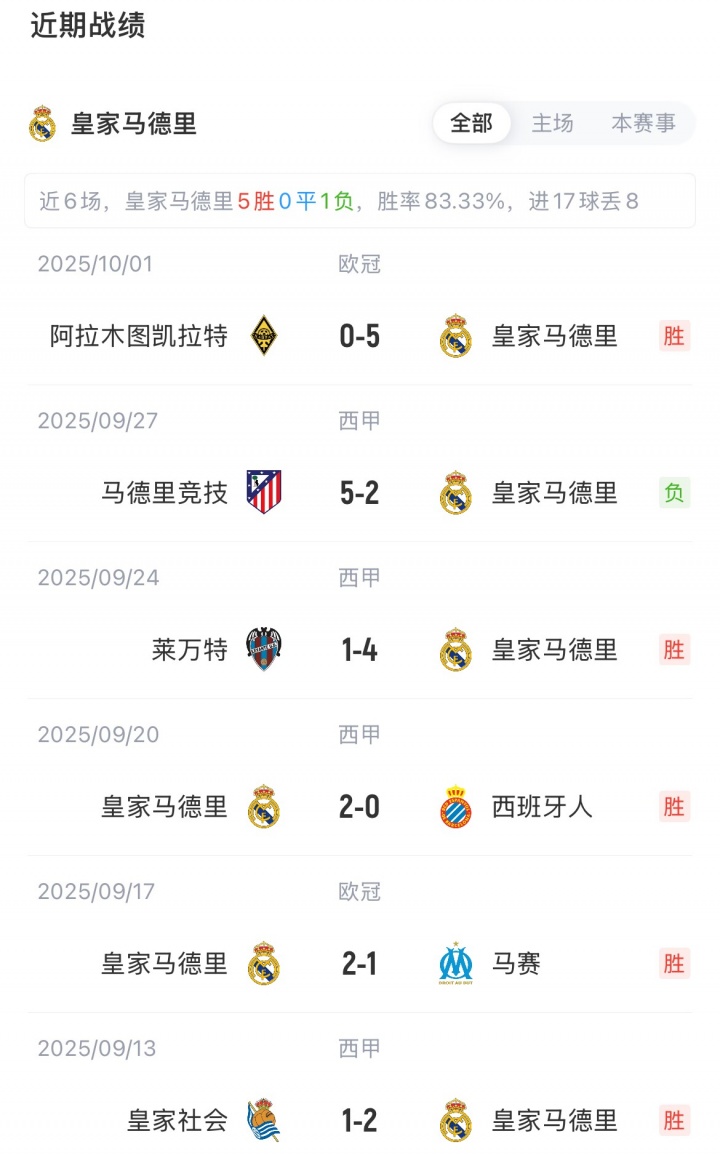View the 西班牙人 2-0 match details
This screenshot has width=720, height=1155.
(x=359, y=807)
